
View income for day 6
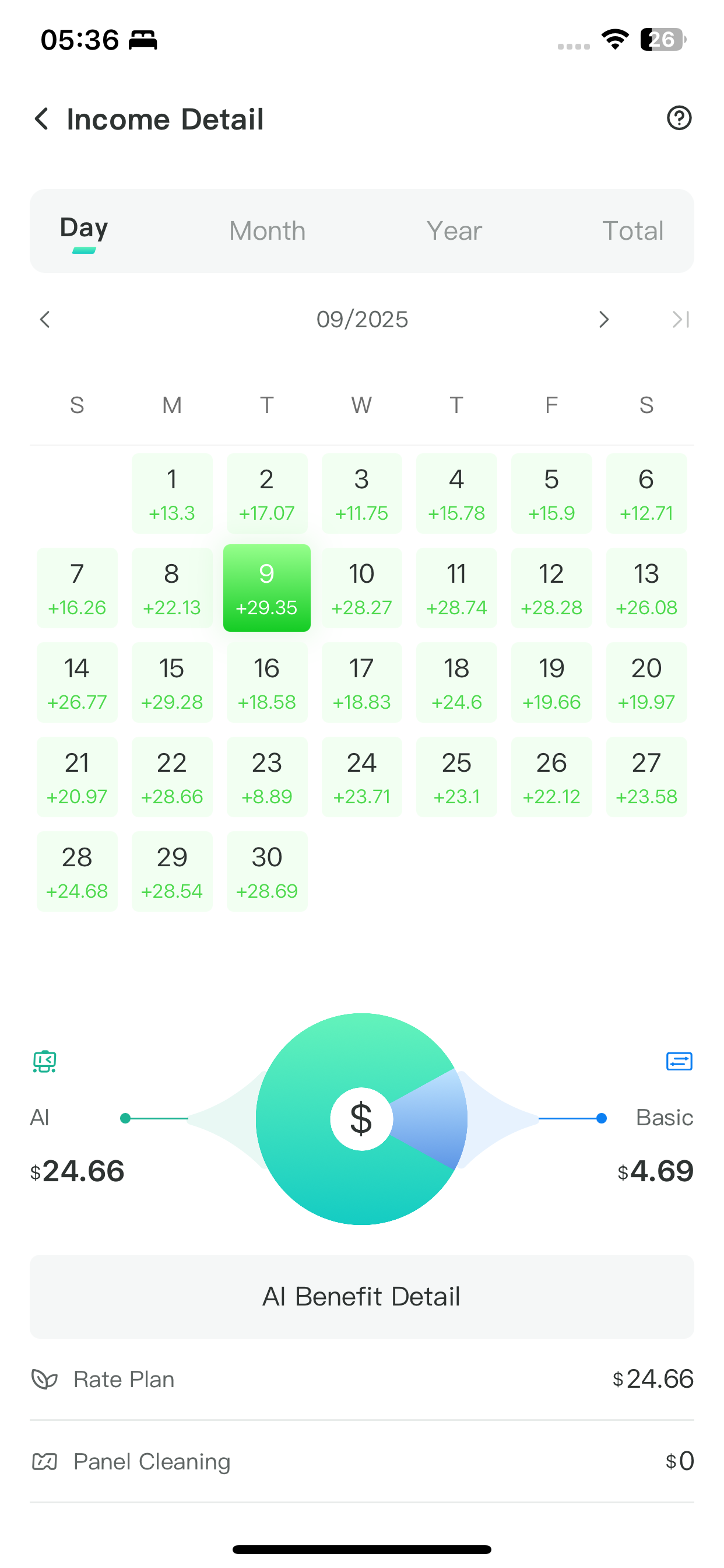646,494
